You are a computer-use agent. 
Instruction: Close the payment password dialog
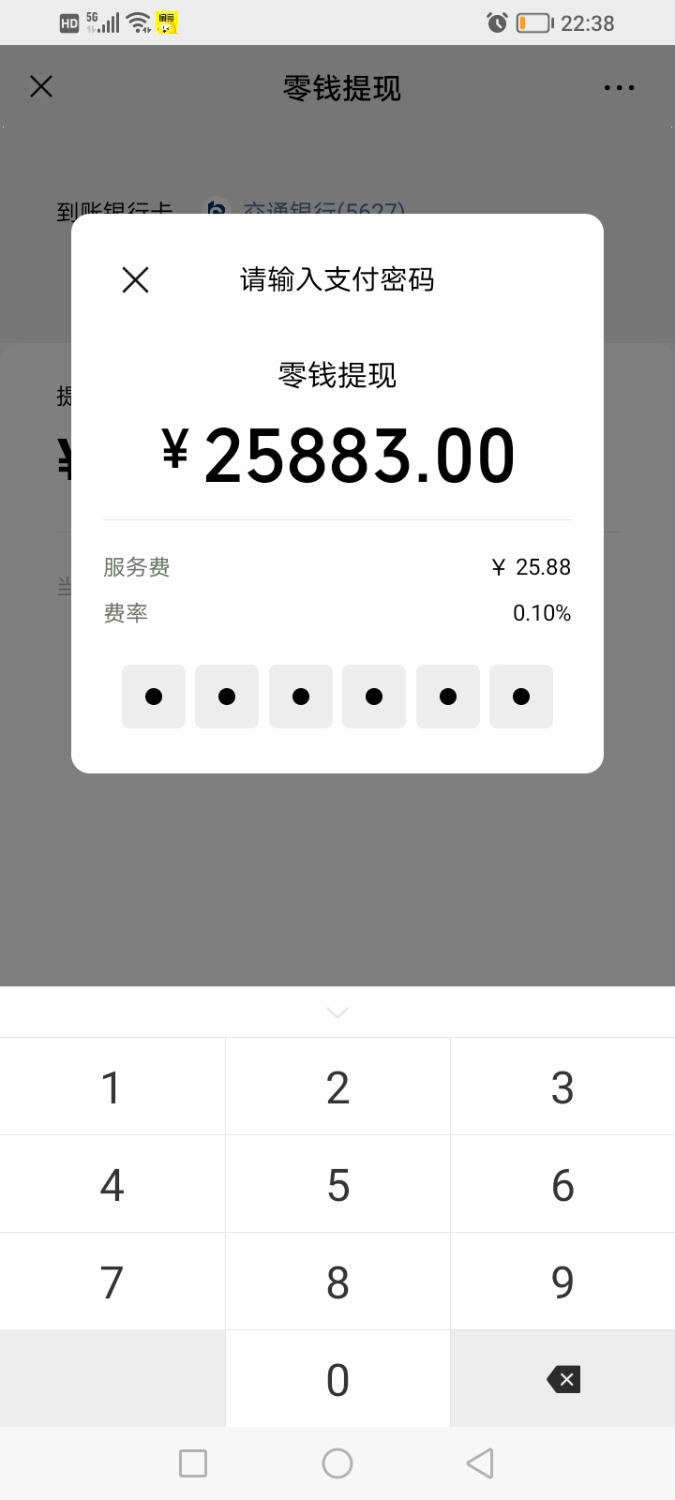coord(135,280)
